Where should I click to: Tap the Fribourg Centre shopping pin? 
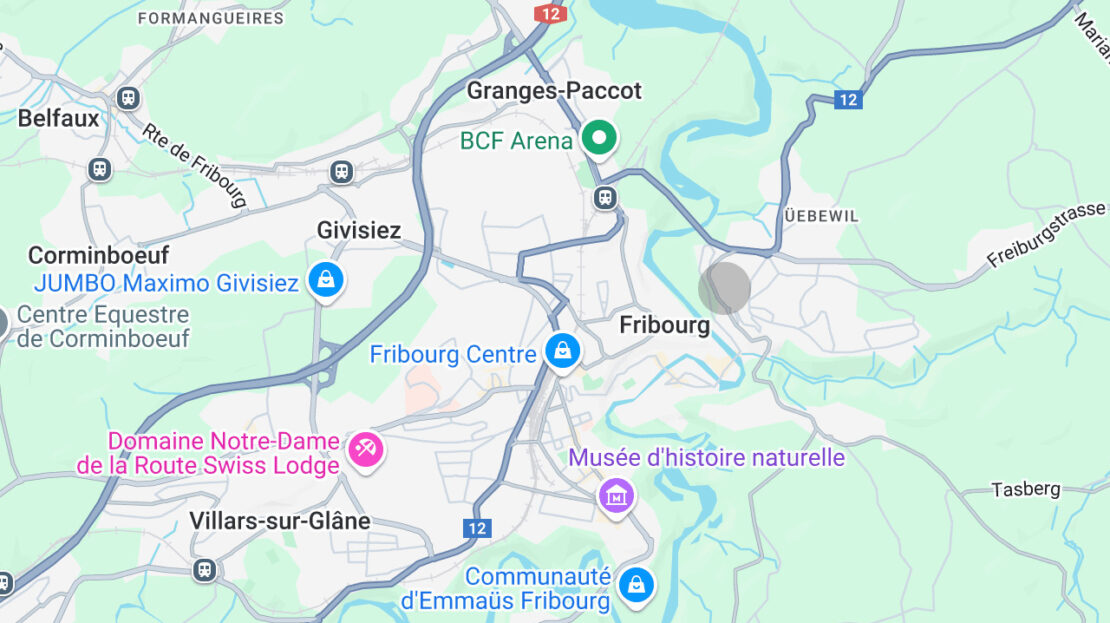563,351
